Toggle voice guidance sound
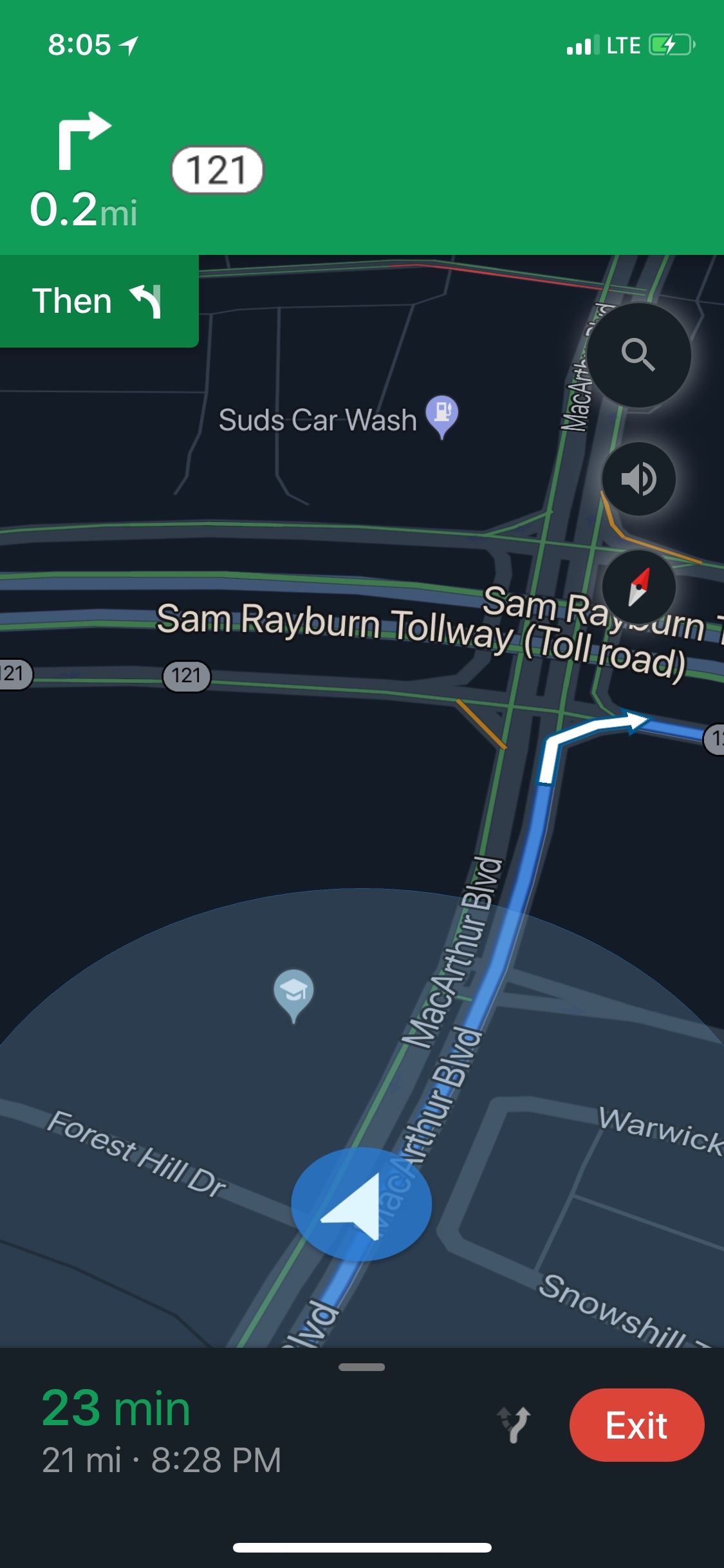 (638, 479)
